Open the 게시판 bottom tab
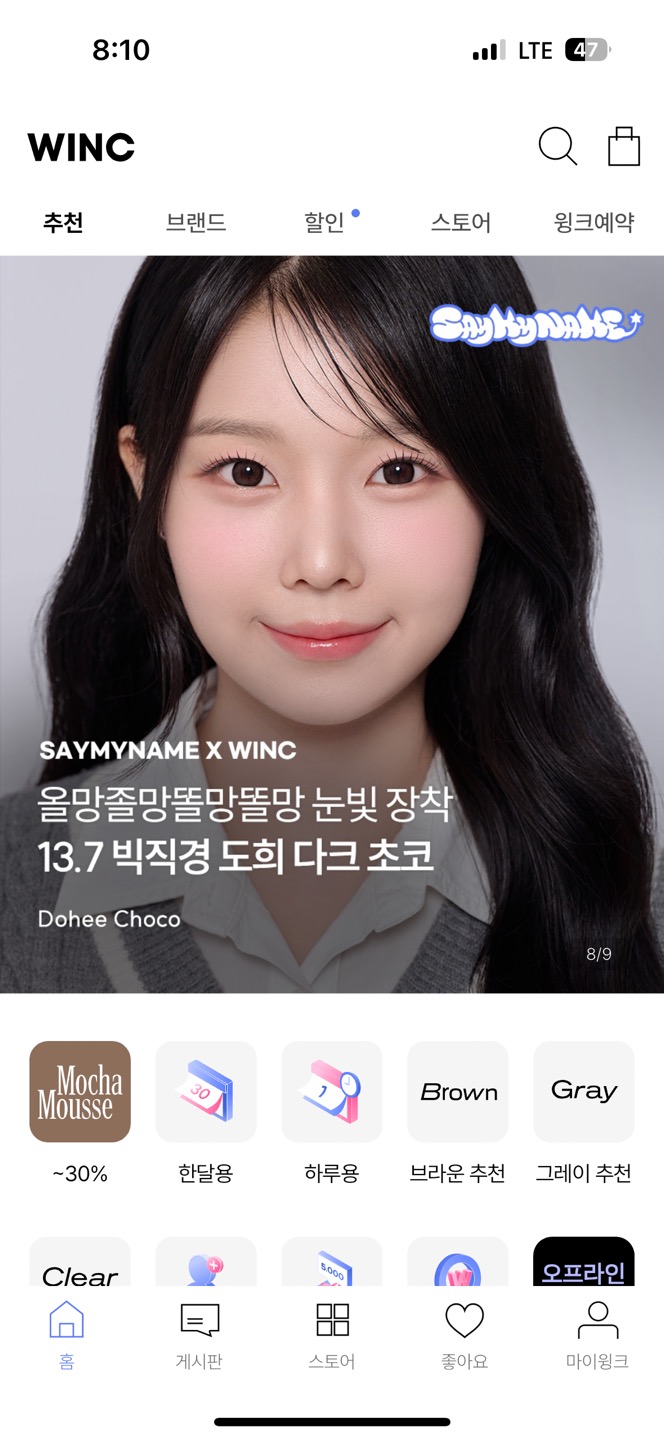This screenshot has height=1440, width=664. 199,1335
